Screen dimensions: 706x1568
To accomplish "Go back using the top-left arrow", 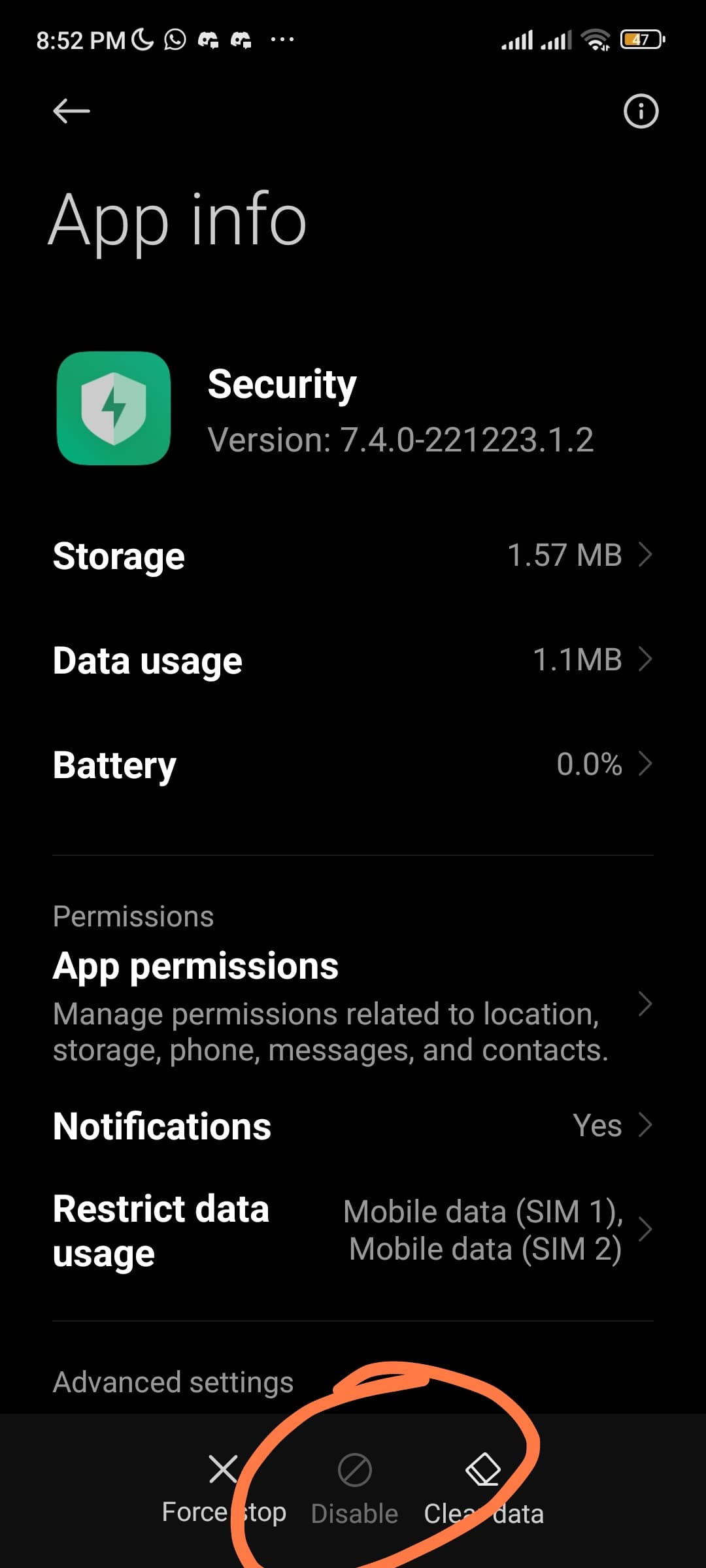I will [x=71, y=111].
